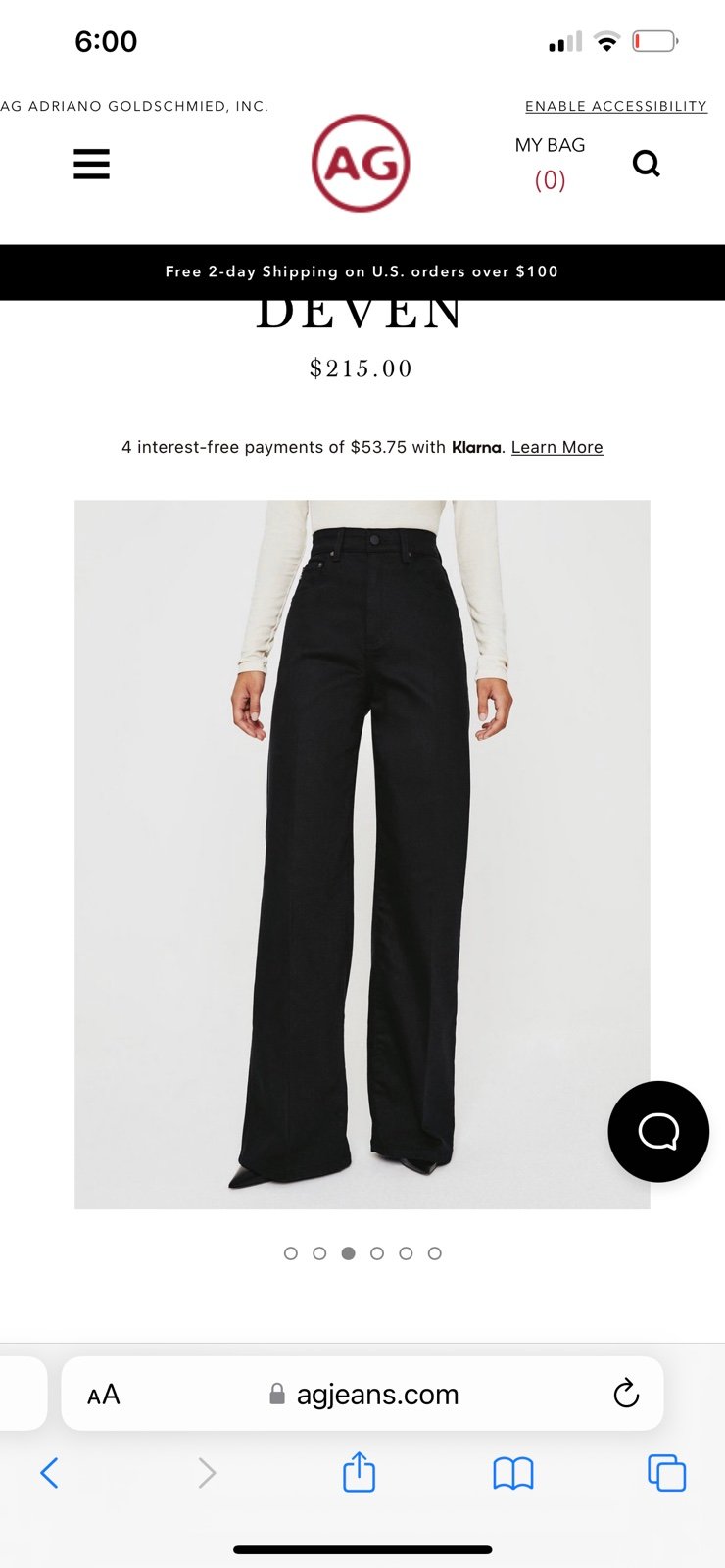Open the live chat bubble
This screenshot has height=1568, width=725.
pos(657,1131)
